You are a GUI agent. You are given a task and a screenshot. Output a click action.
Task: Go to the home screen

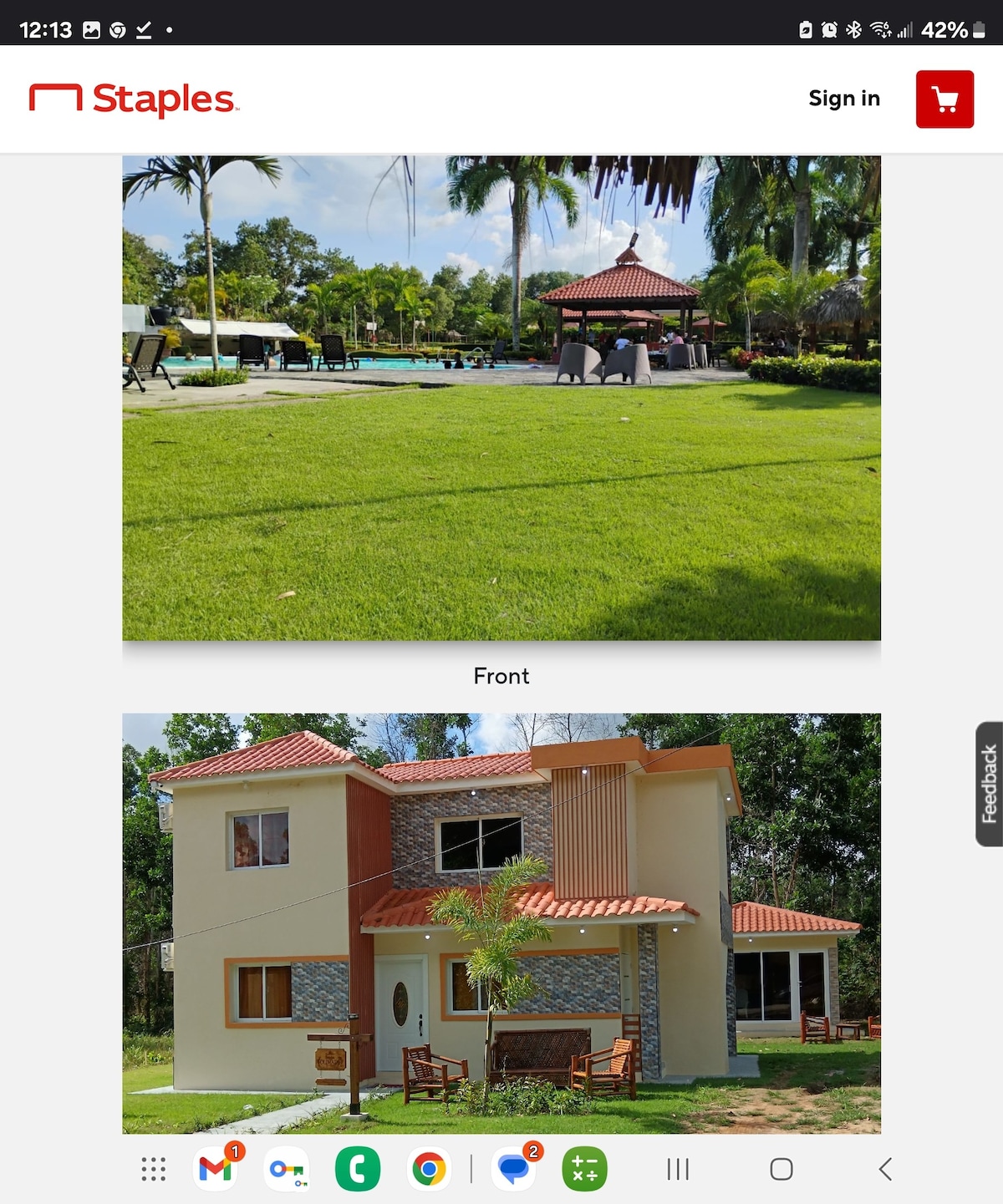pos(782,1169)
